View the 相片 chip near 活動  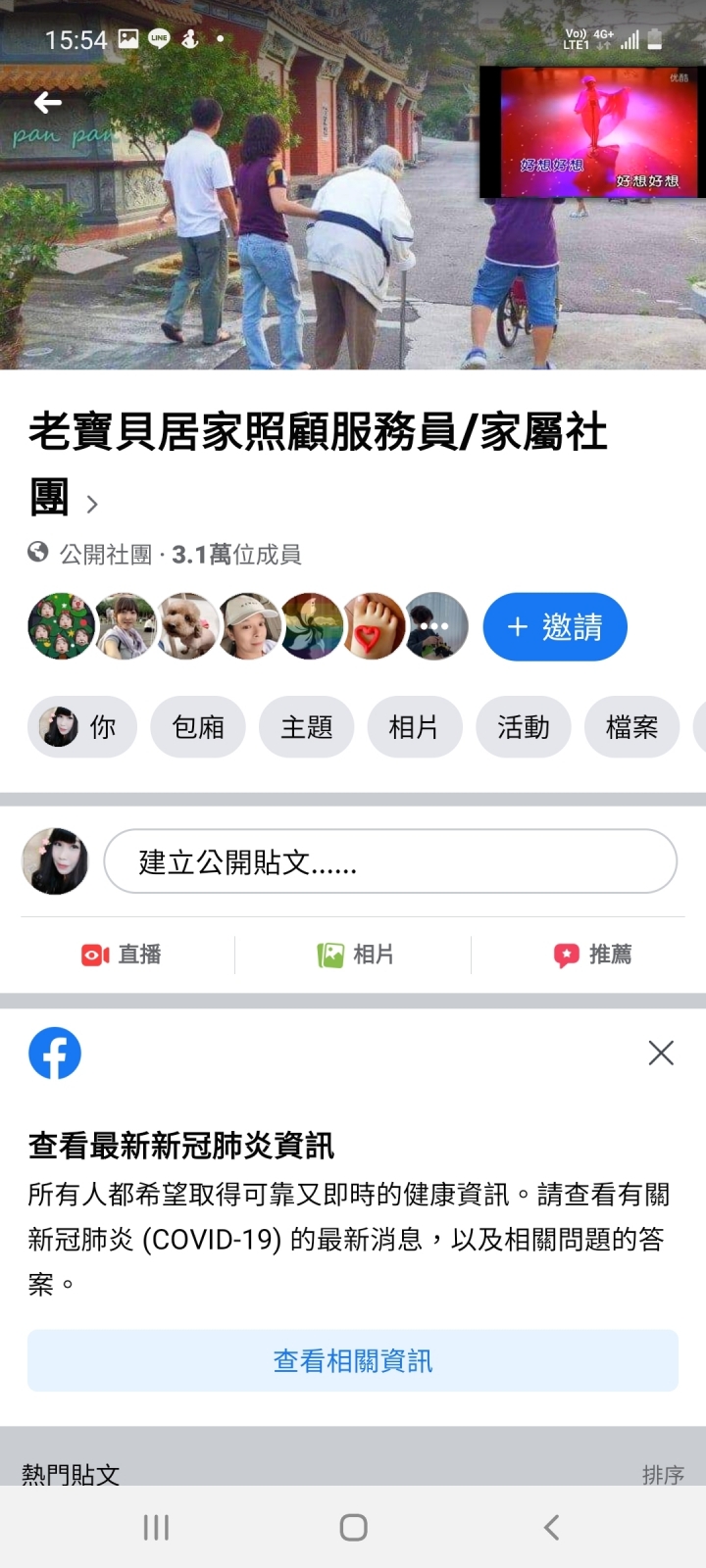coord(414,727)
